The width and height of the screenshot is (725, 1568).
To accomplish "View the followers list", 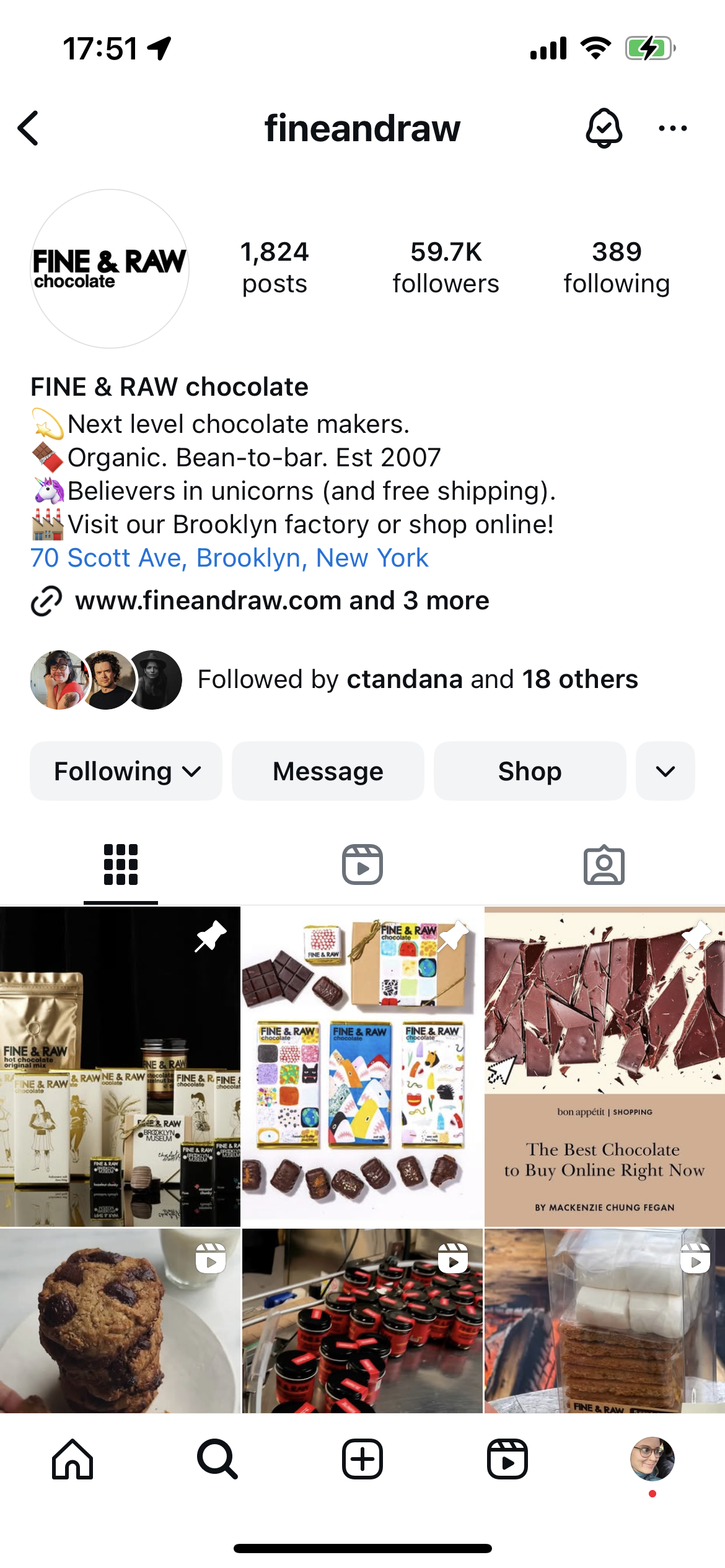I will point(446,268).
